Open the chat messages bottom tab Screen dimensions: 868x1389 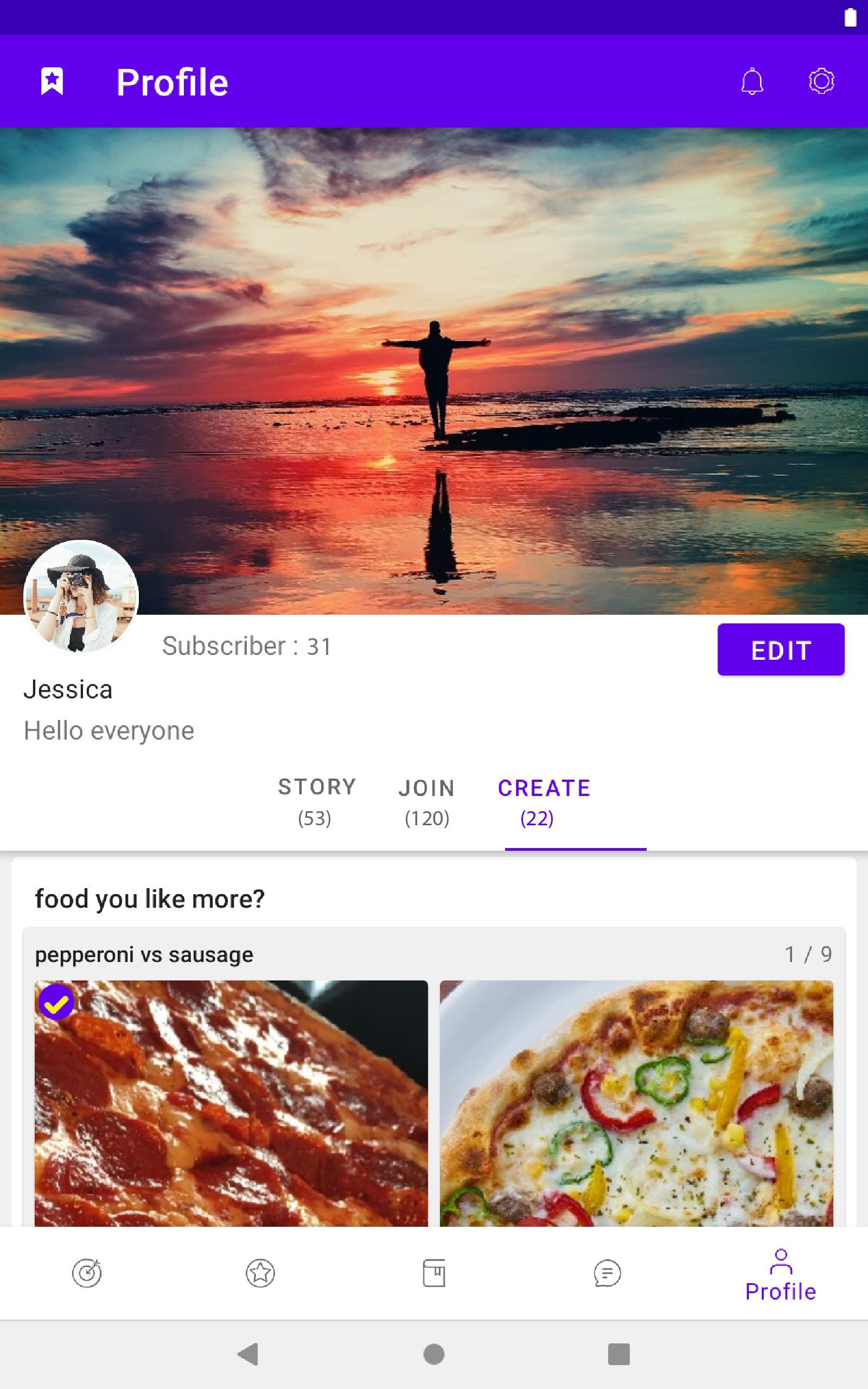click(x=608, y=1273)
